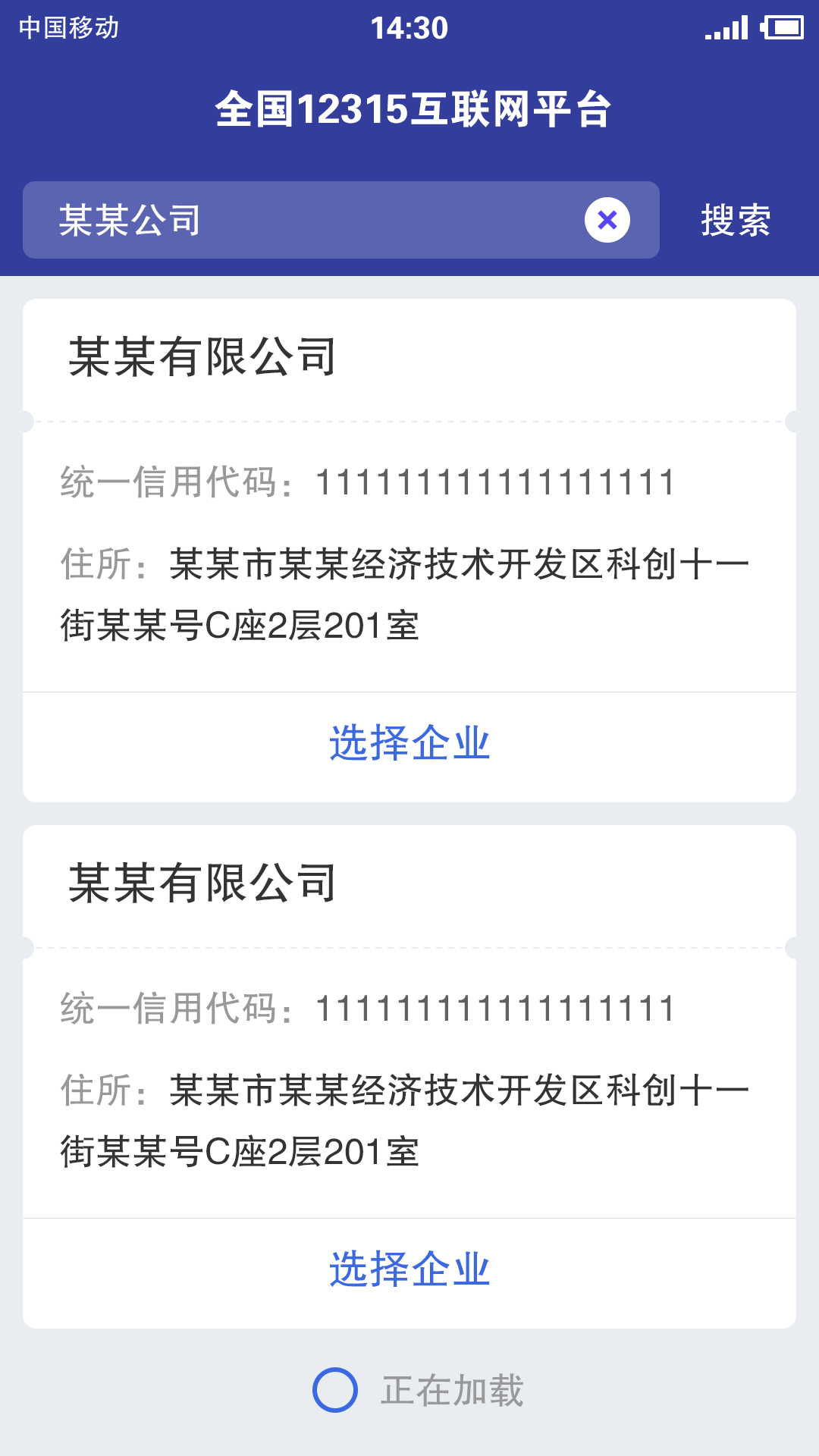Open the search input field

point(303,220)
